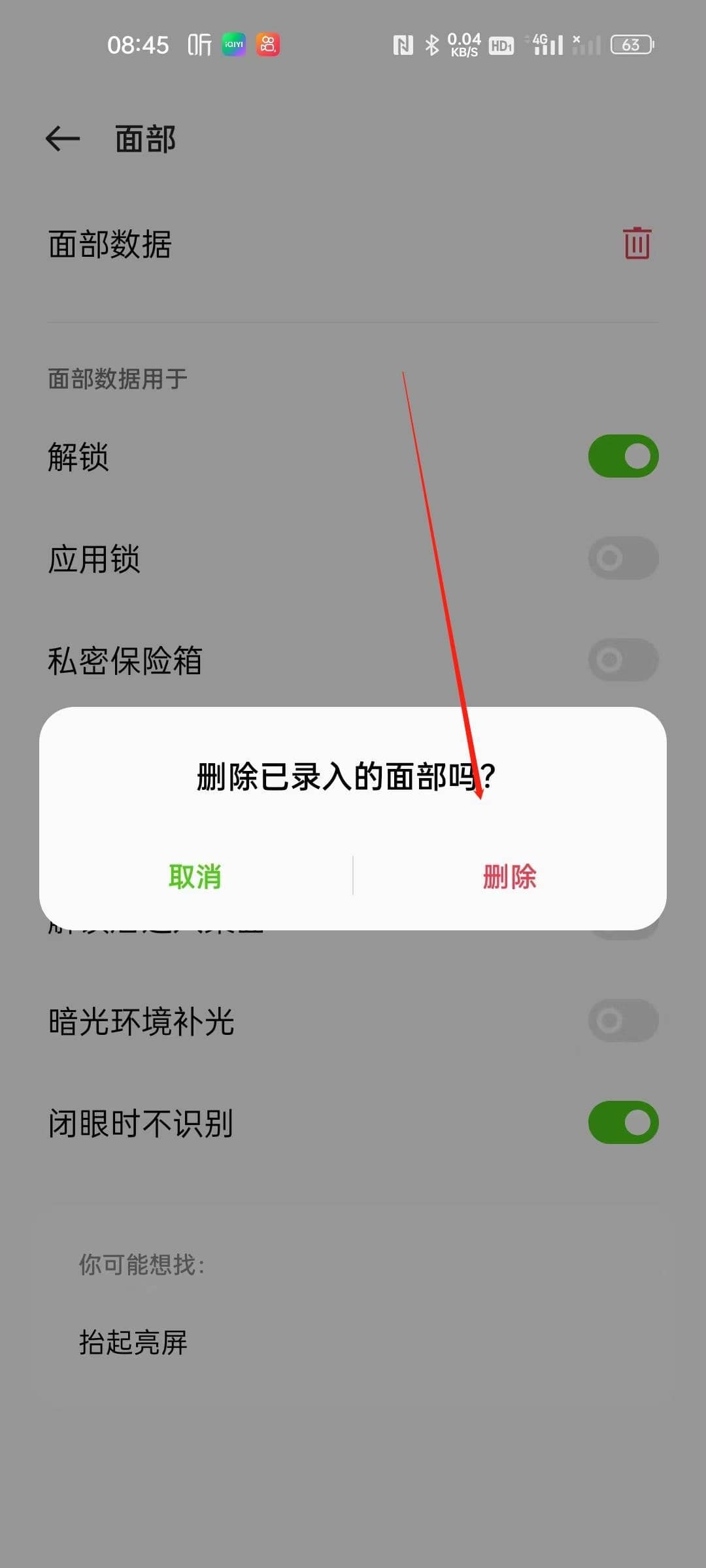The height and width of the screenshot is (1568, 706).
Task: Tap the Bluetooth status bar icon
Action: [x=431, y=44]
